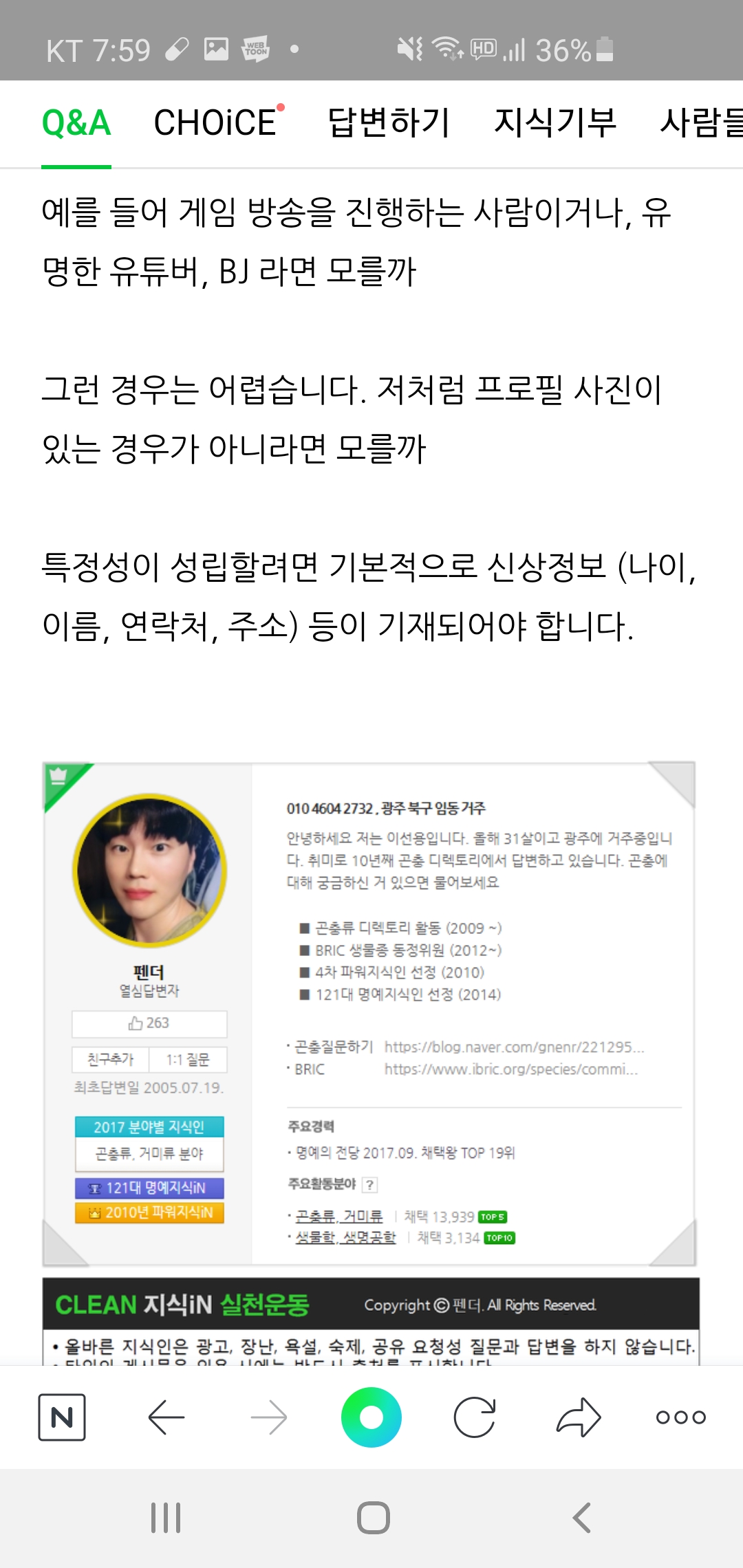This screenshot has width=743, height=1568.
Task: Go back to the previous page
Action: (x=166, y=1417)
